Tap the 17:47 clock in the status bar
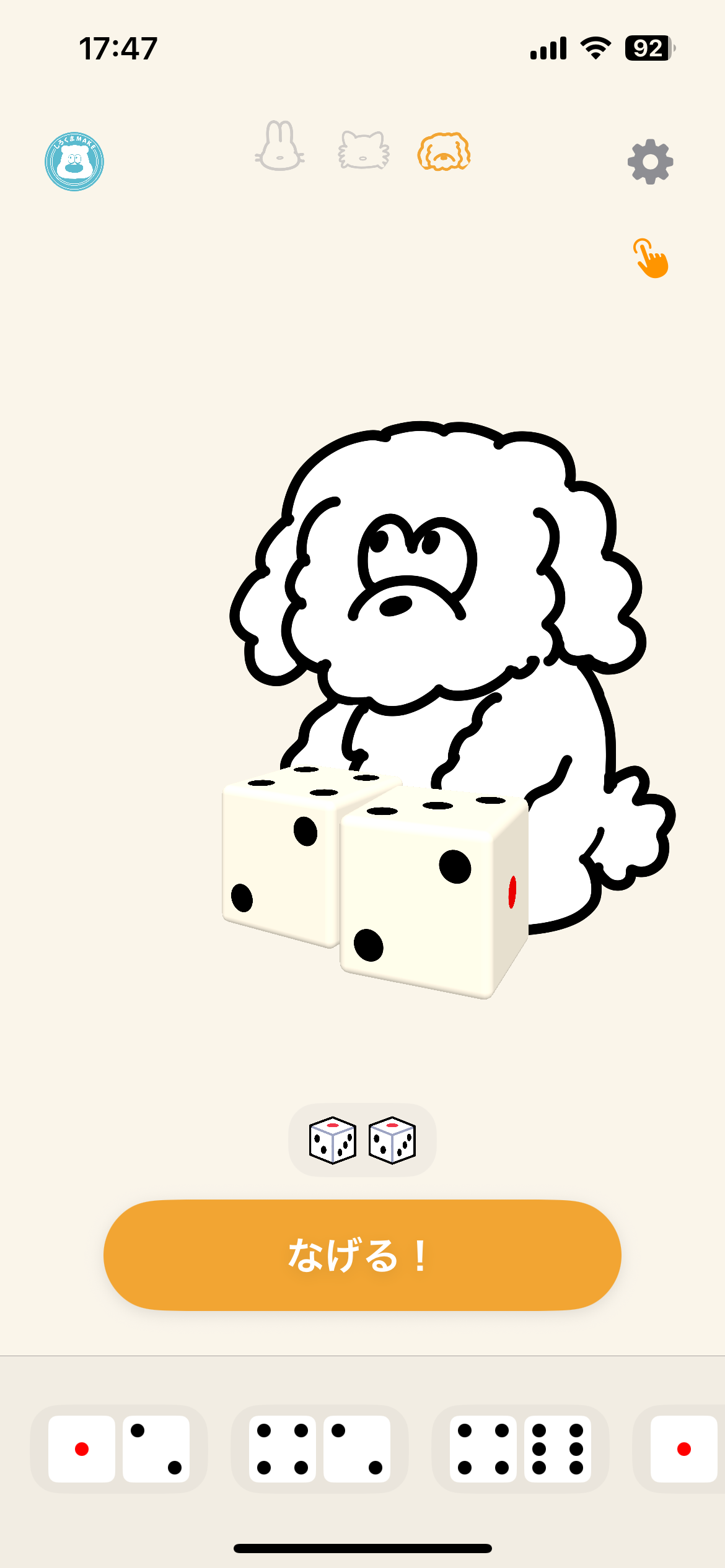This screenshot has height=1568, width=725. [118, 46]
